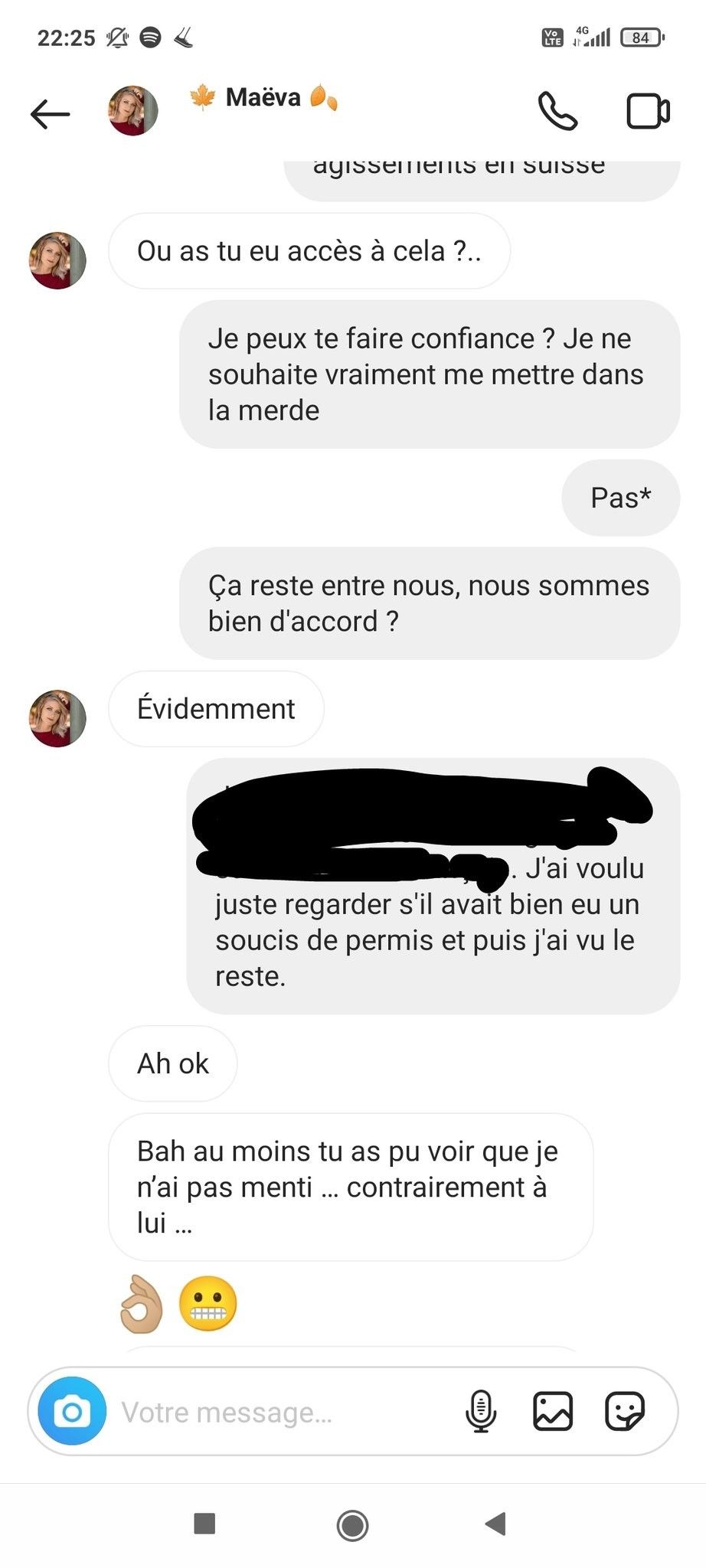Tap Maëva's avatar beside the Évidemment message
The width and height of the screenshot is (706, 1568).
pyautogui.click(x=57, y=718)
